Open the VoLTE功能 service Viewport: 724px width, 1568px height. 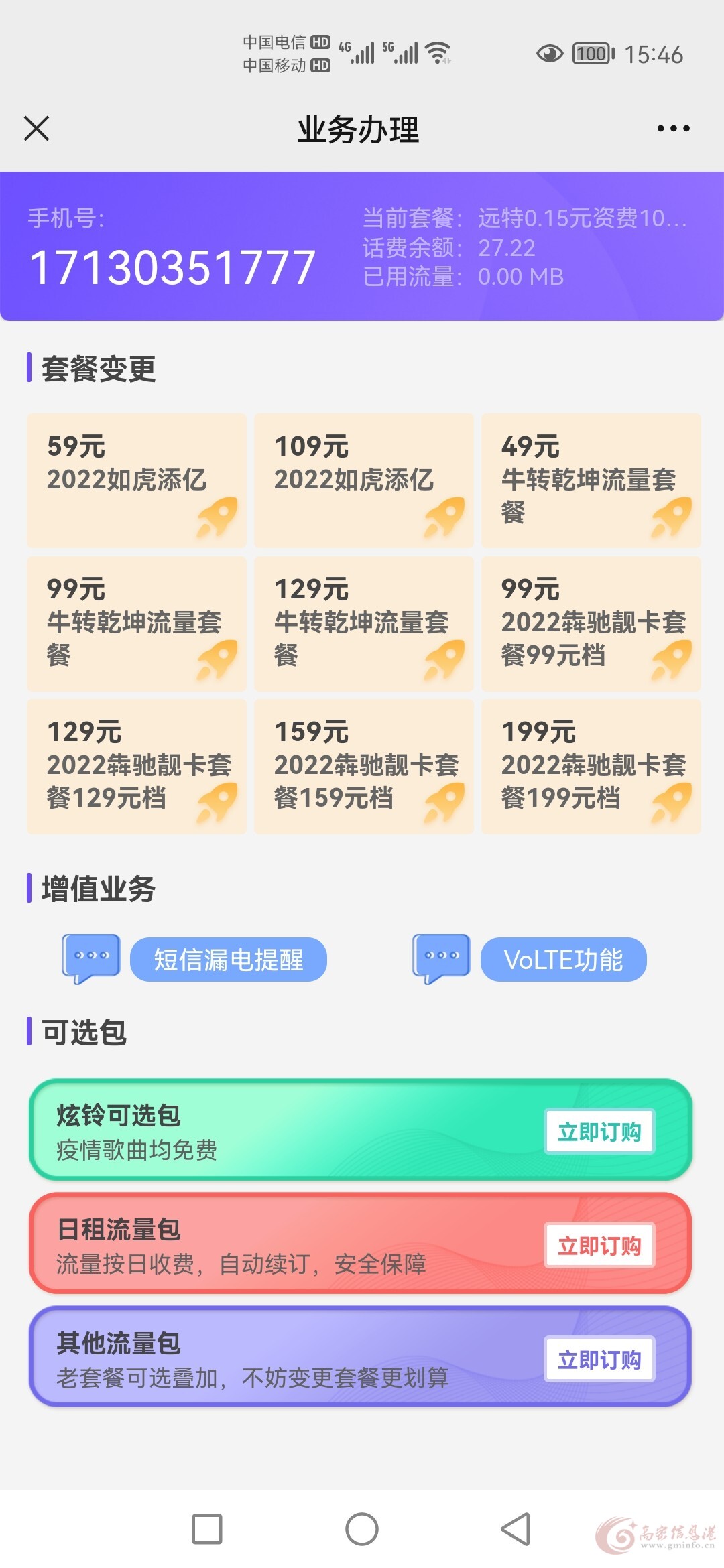click(x=564, y=960)
